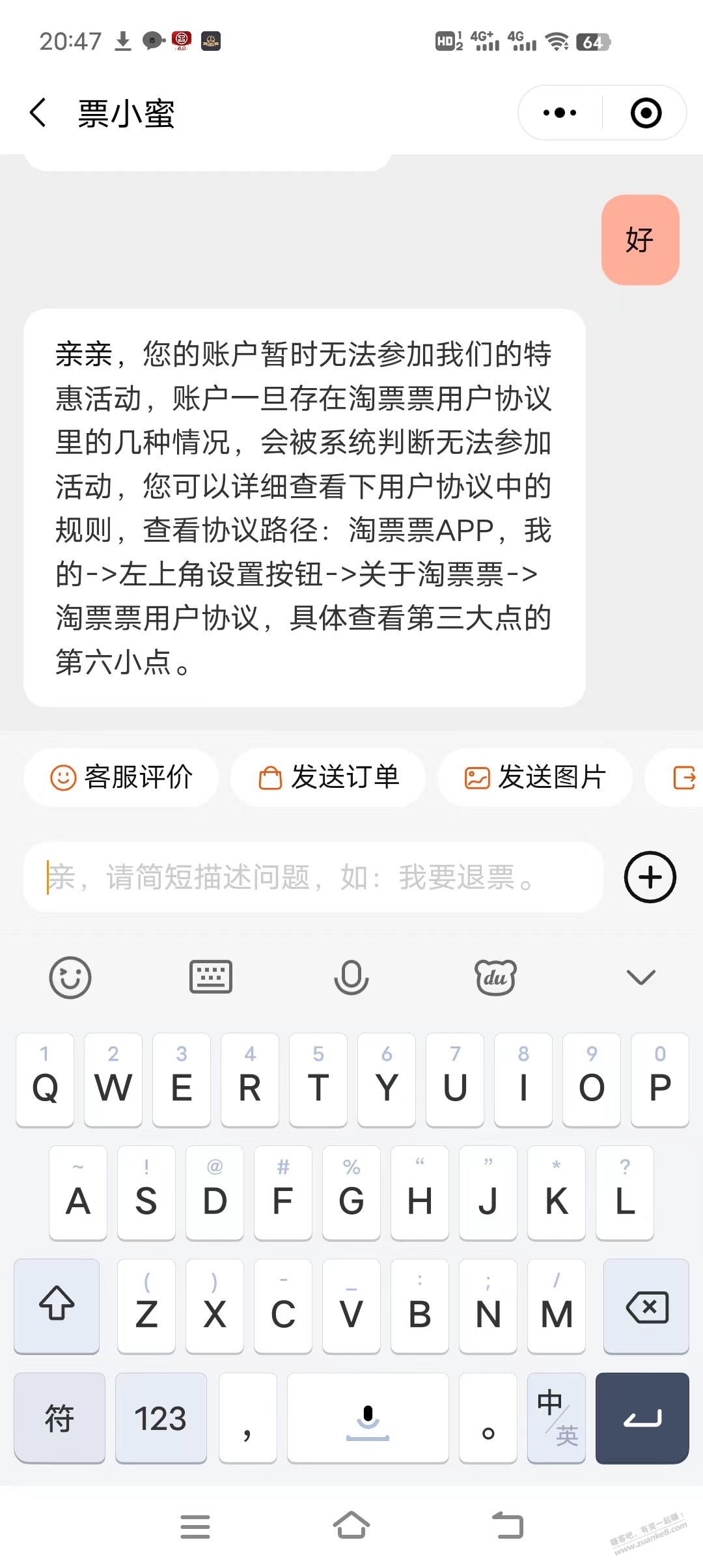Choose 发送图片 to send a picture
The height and width of the screenshot is (1568, 703).
535,777
